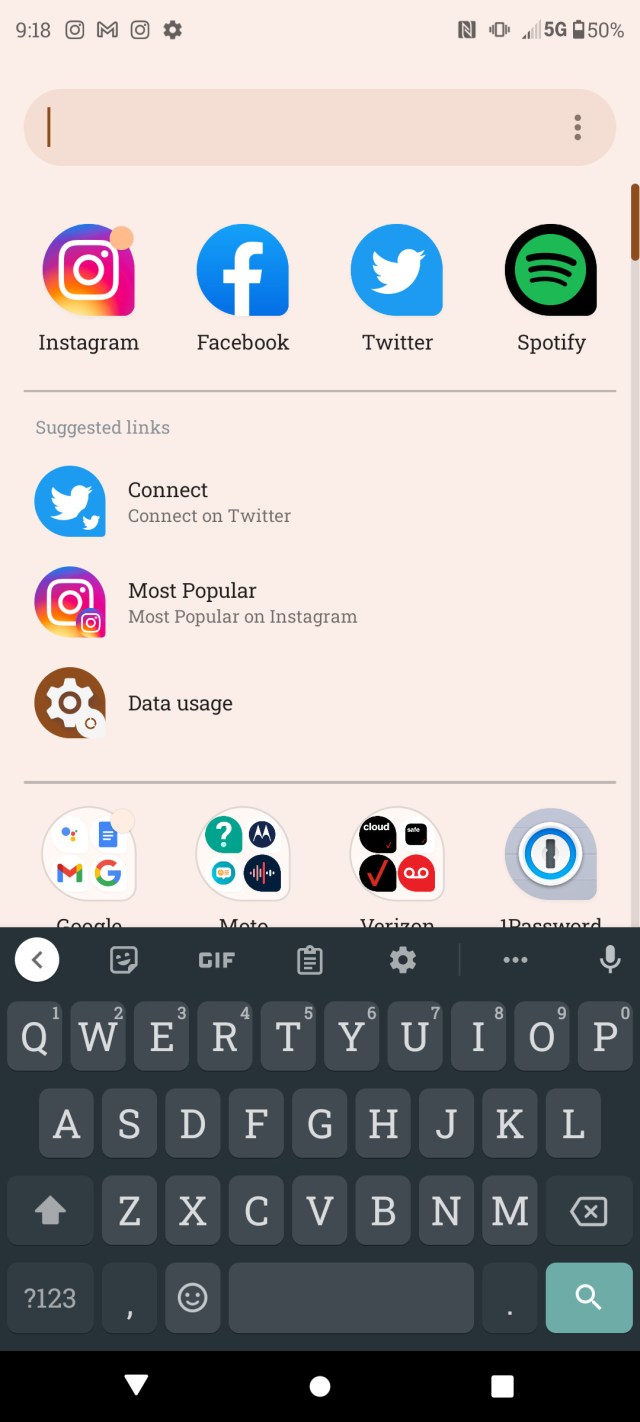The height and width of the screenshot is (1422, 640).
Task: Launch the Facebook app
Action: [x=242, y=271]
